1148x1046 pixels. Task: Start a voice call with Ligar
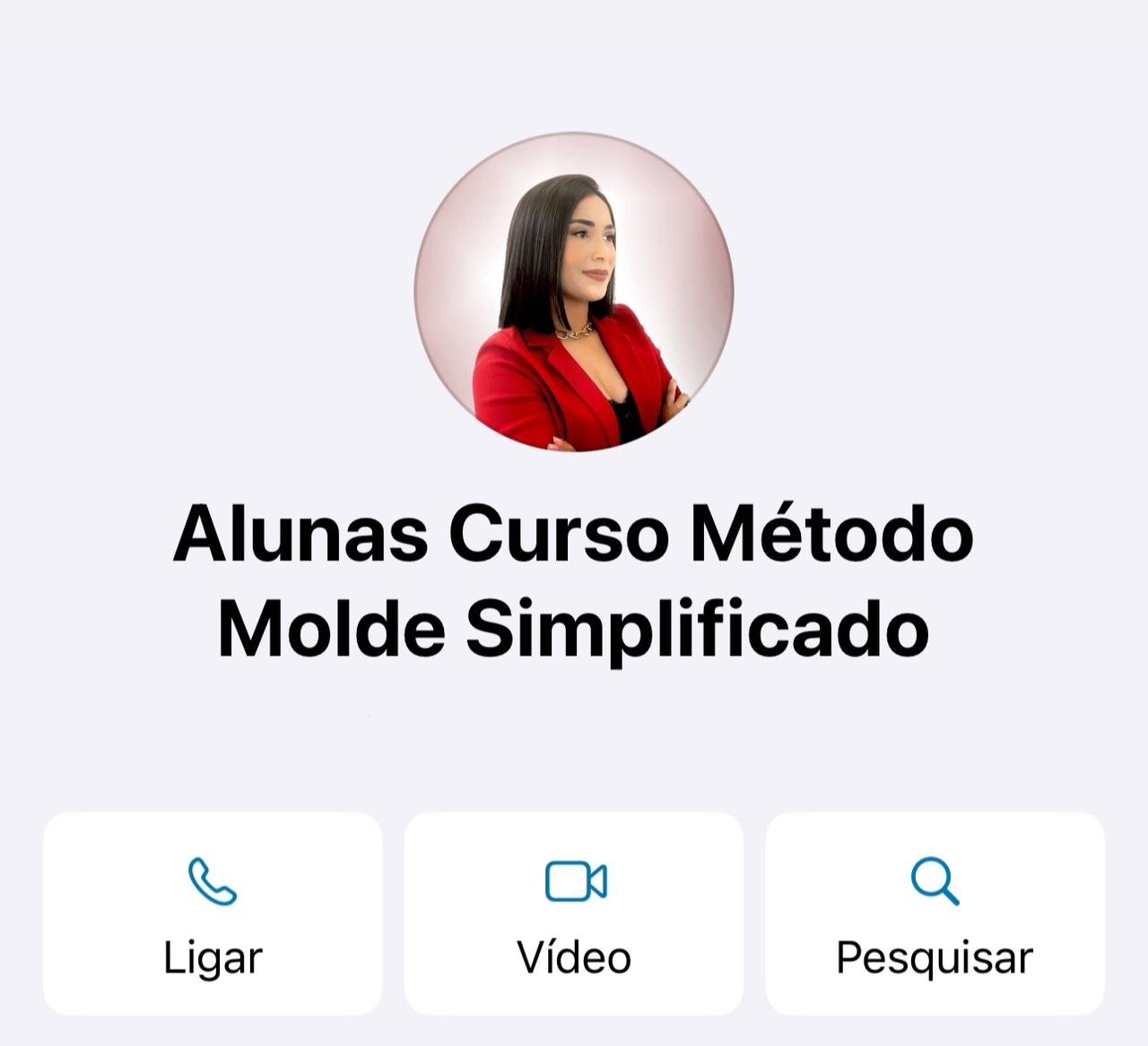213,913
